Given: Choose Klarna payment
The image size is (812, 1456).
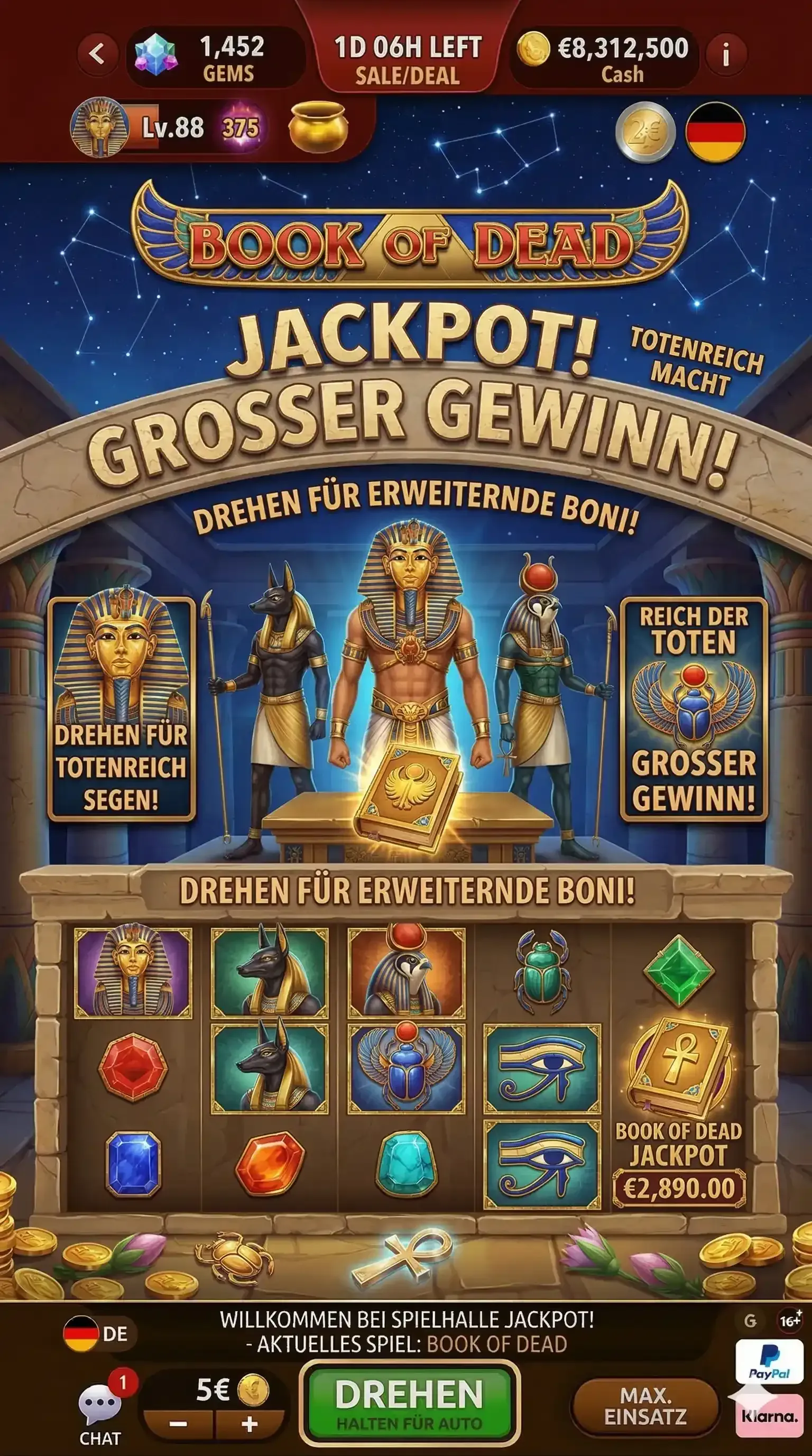Looking at the screenshot, I should 770,1416.
